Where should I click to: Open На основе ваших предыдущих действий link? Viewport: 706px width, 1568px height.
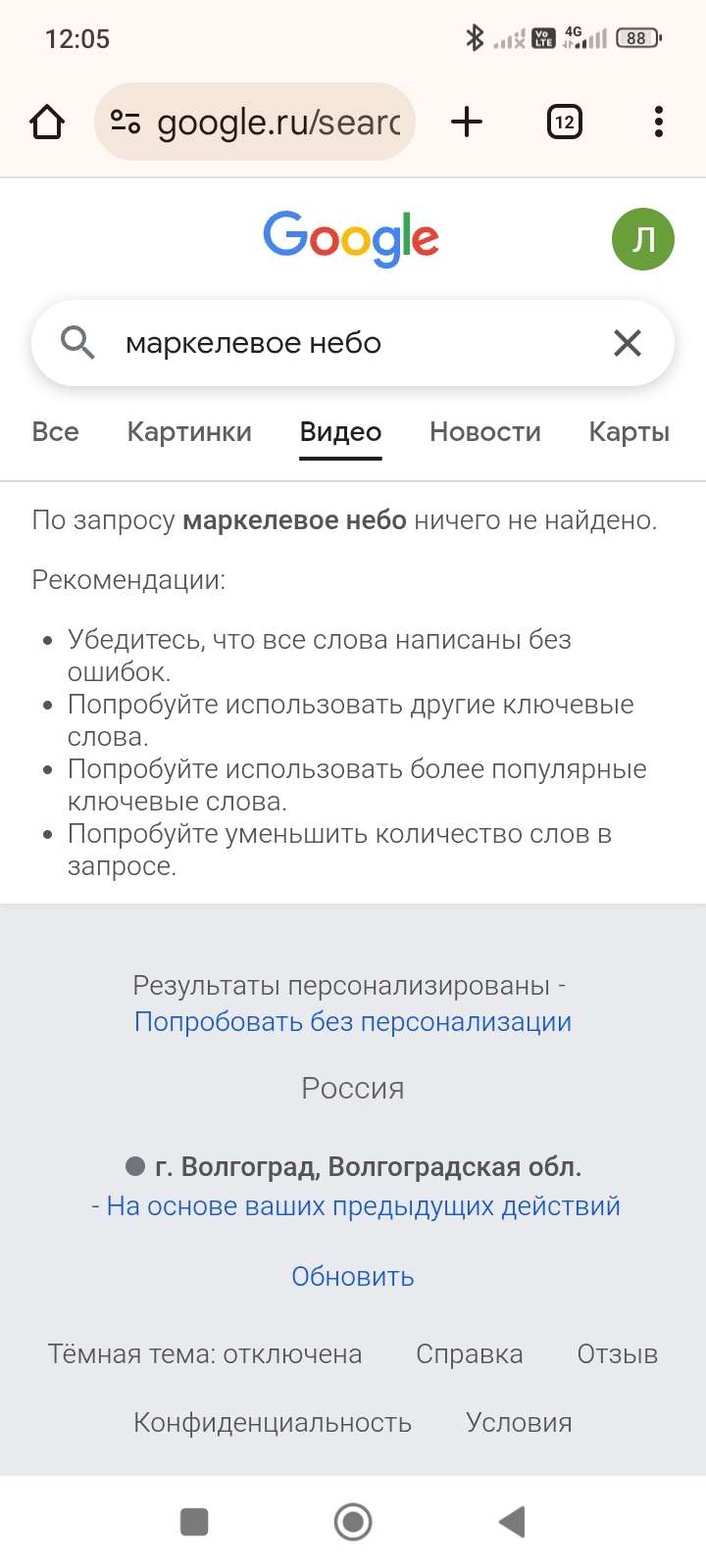[x=363, y=1205]
